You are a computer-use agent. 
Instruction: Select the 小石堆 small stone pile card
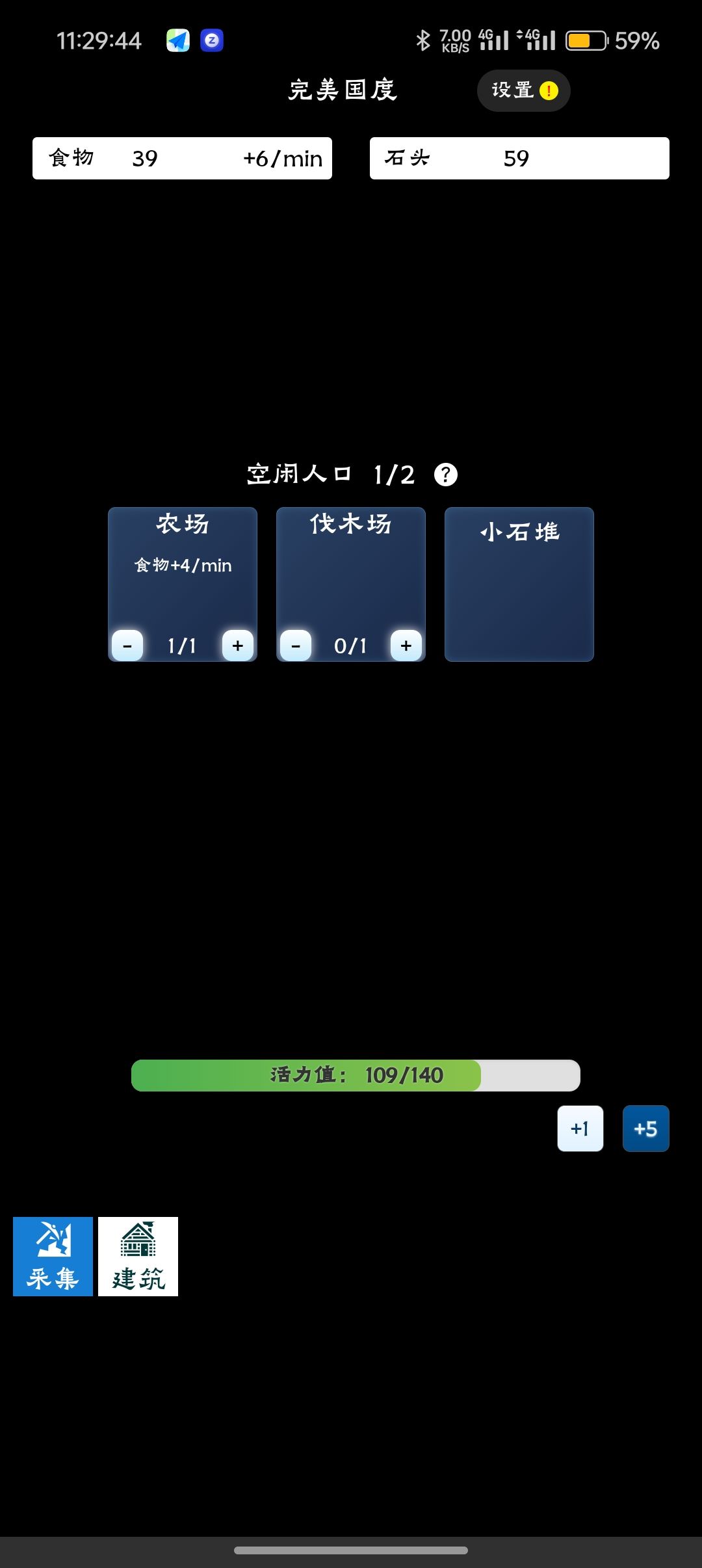pyautogui.click(x=519, y=584)
